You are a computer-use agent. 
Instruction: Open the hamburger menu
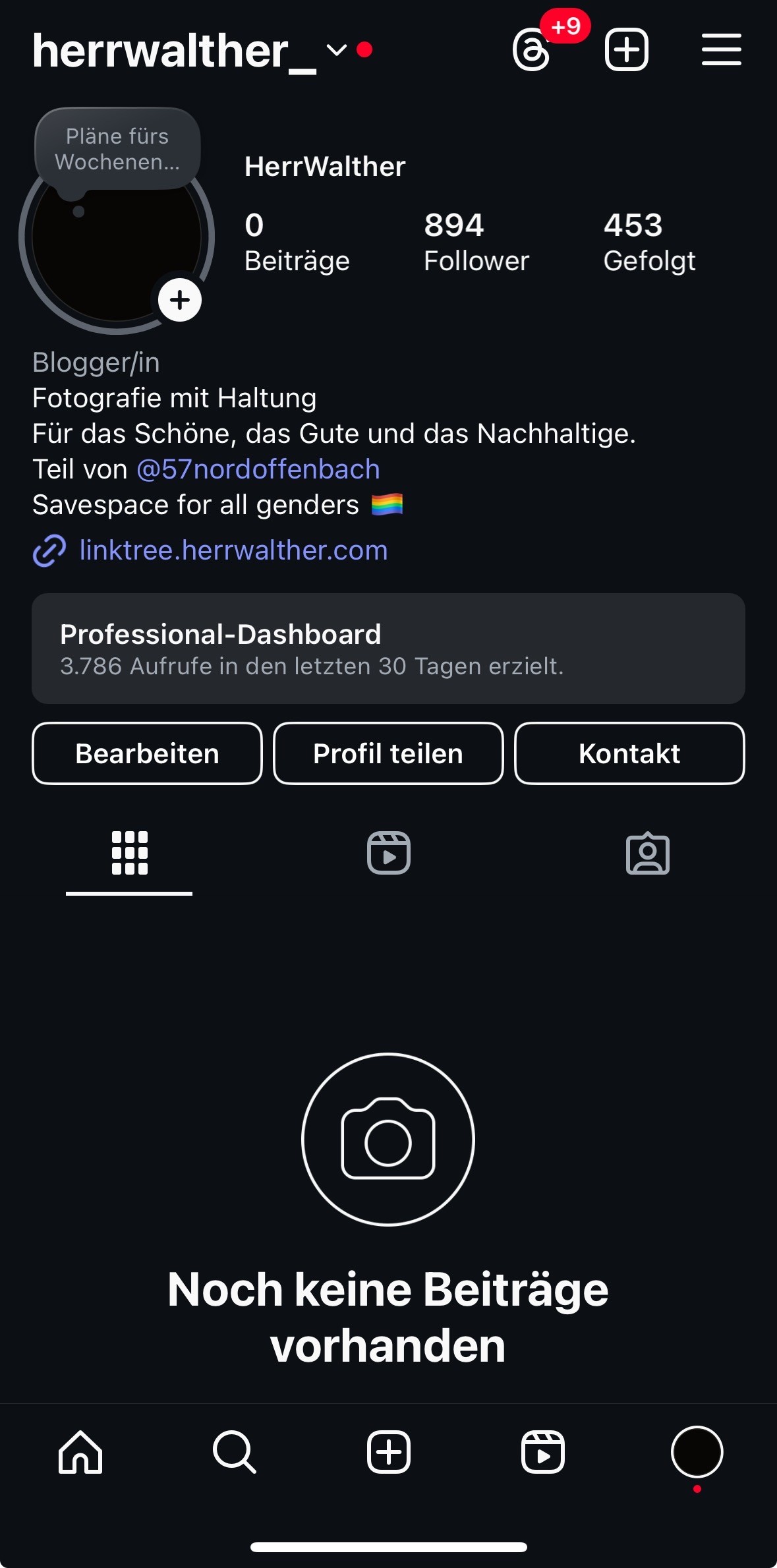point(722,49)
